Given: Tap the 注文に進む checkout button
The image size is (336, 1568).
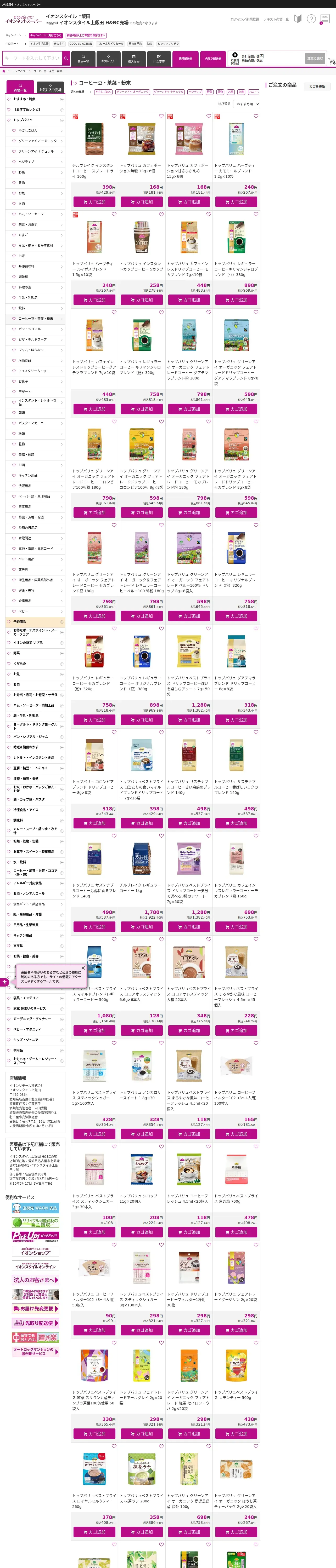Looking at the screenshot, I should [315, 59].
